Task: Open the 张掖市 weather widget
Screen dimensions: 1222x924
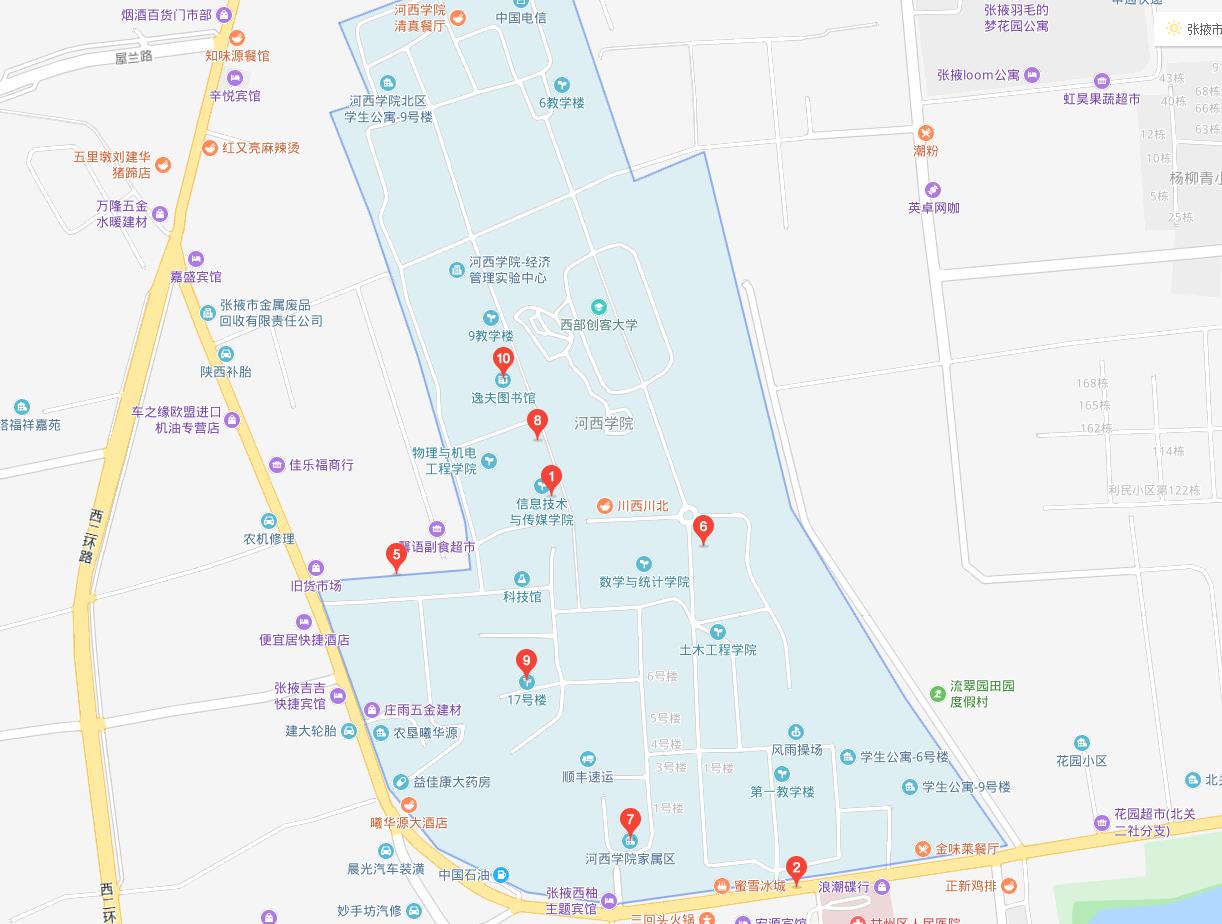Action: [x=1194, y=29]
